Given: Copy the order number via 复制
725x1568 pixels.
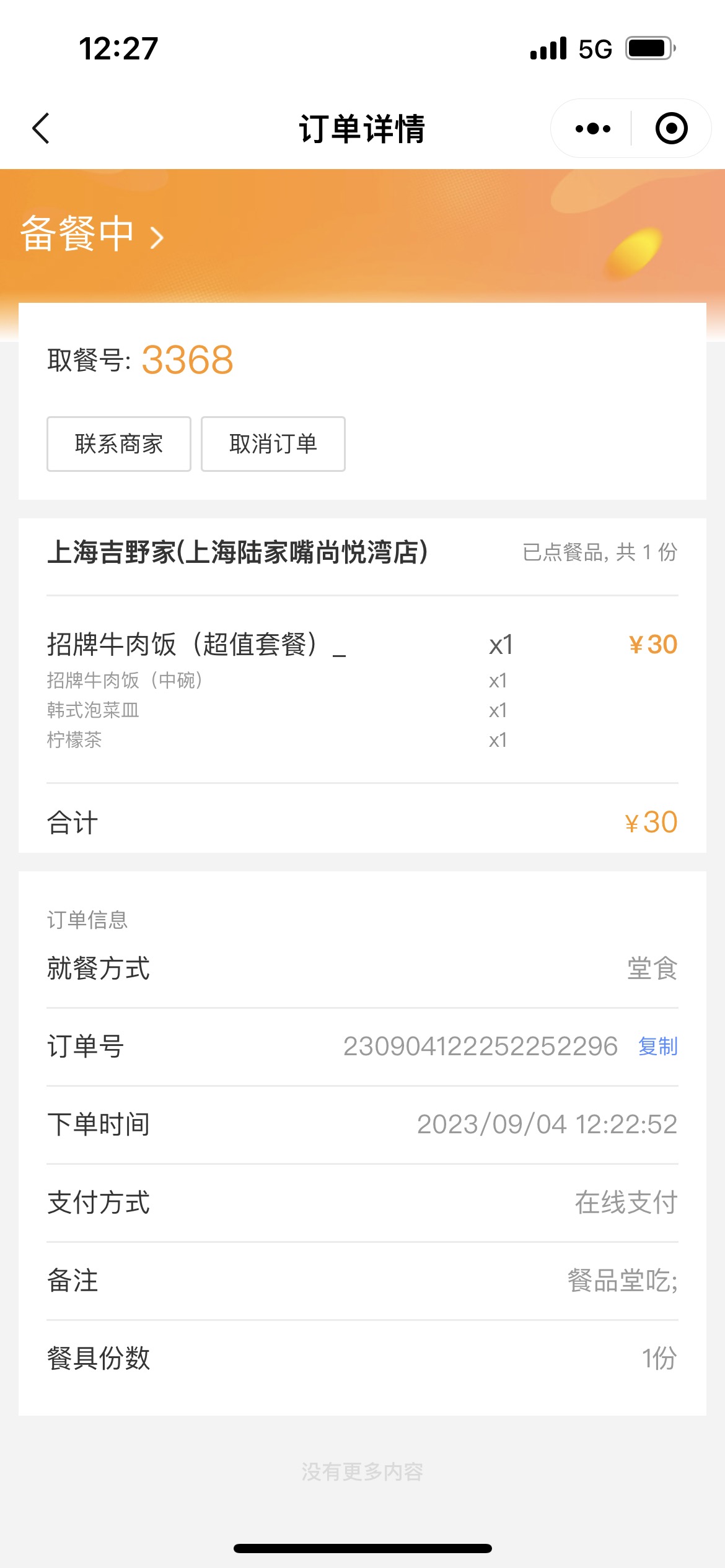Looking at the screenshot, I should [658, 1047].
